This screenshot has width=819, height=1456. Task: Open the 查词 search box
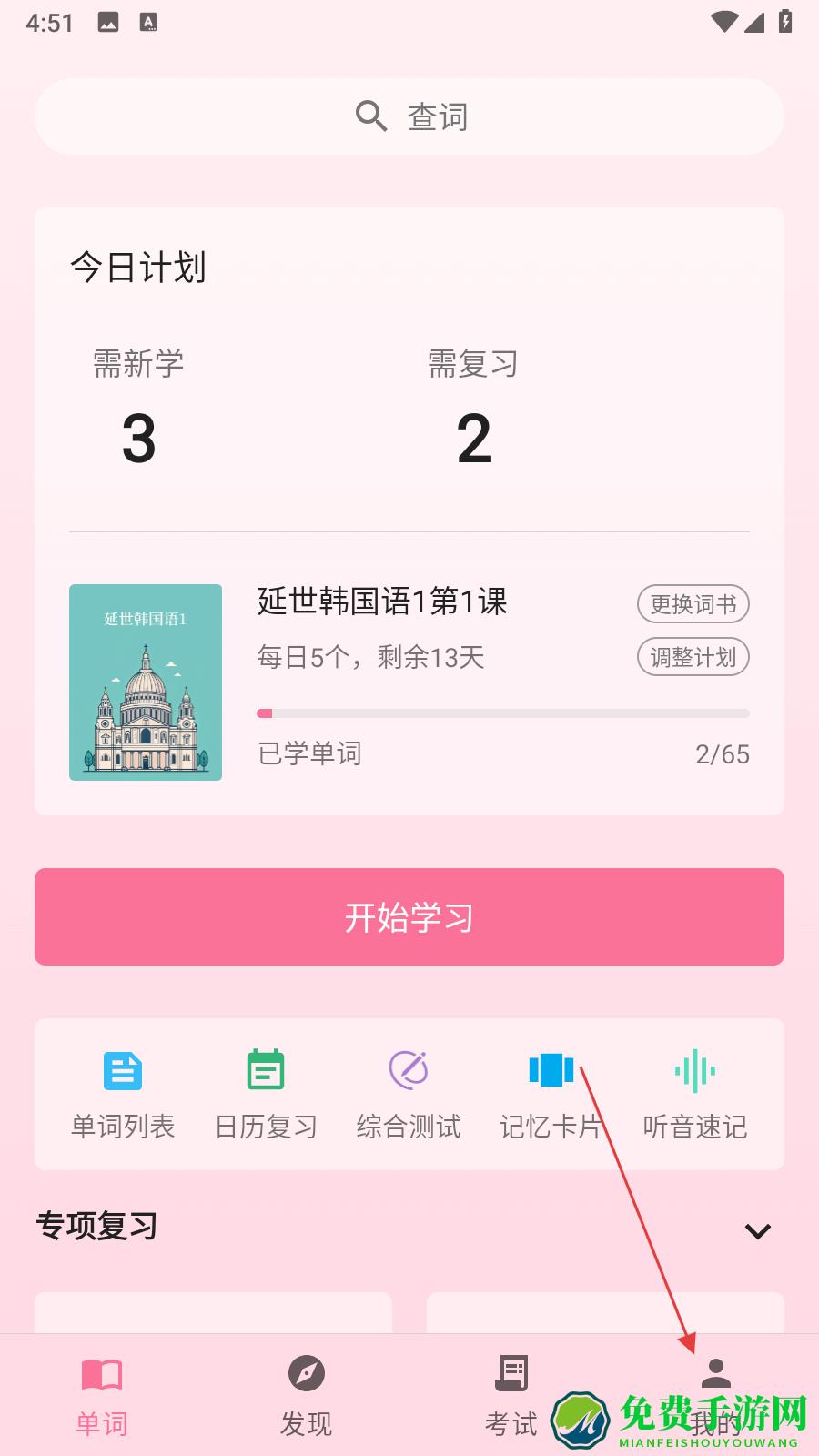pos(409,116)
